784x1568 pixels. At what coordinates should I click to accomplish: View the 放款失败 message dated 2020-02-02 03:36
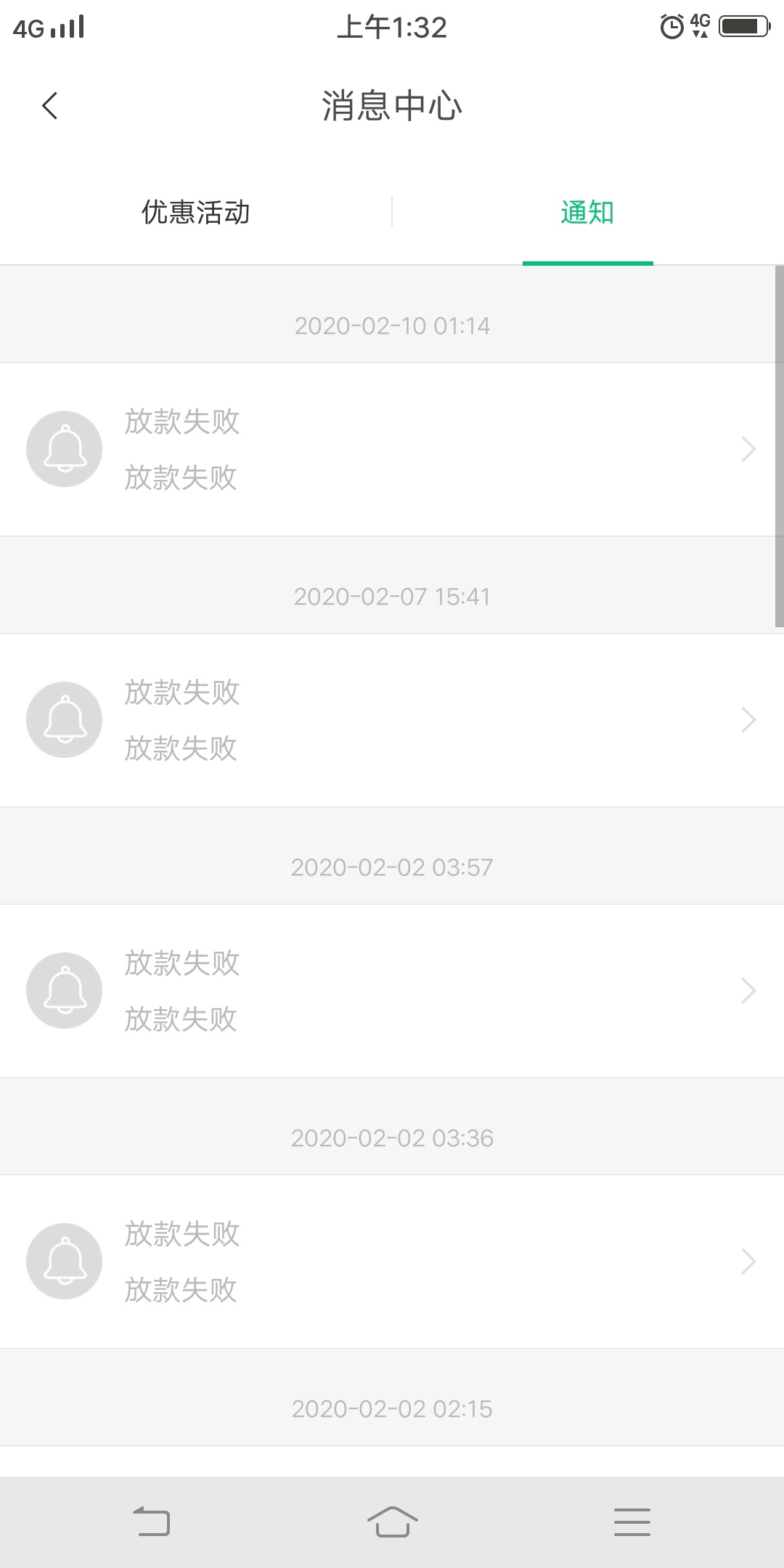[392, 1262]
